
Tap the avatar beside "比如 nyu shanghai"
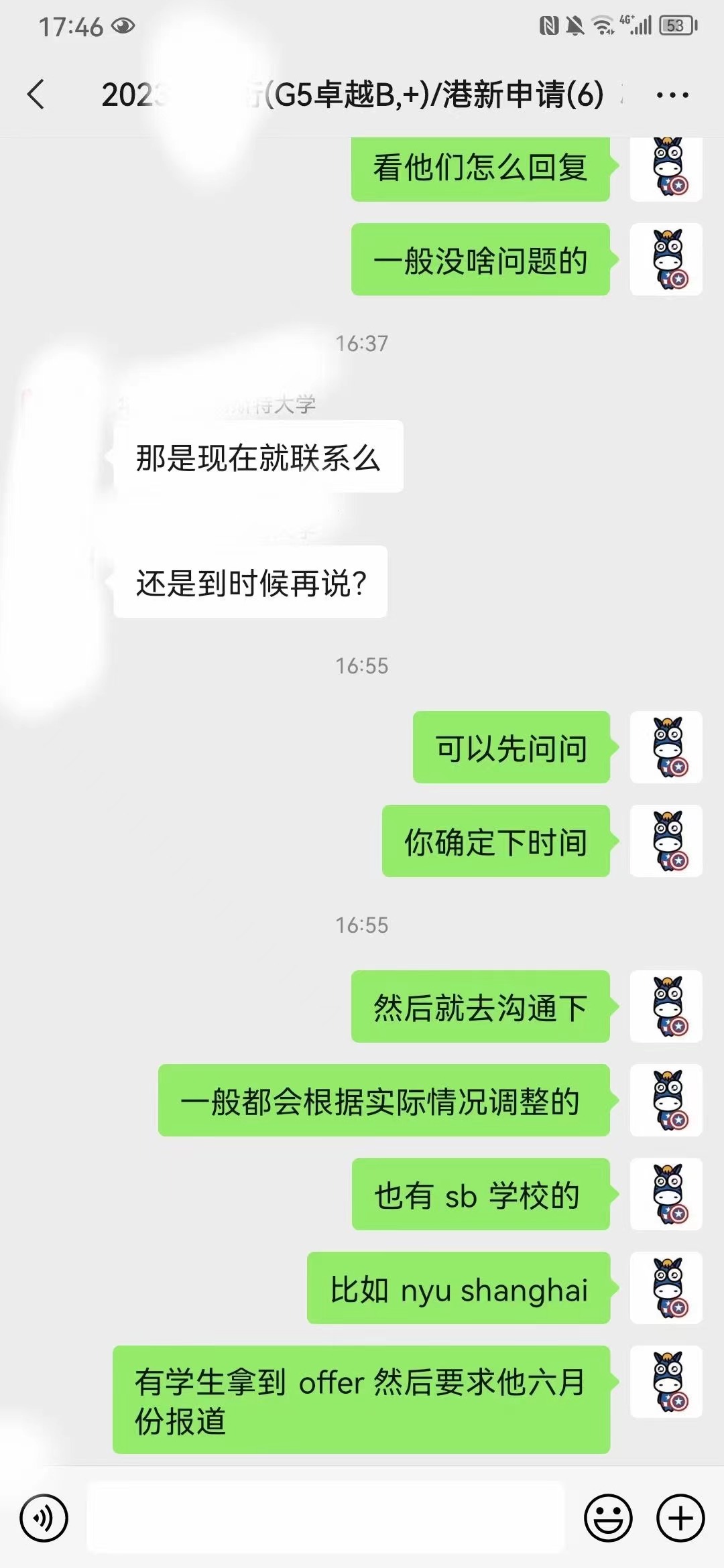click(666, 1287)
